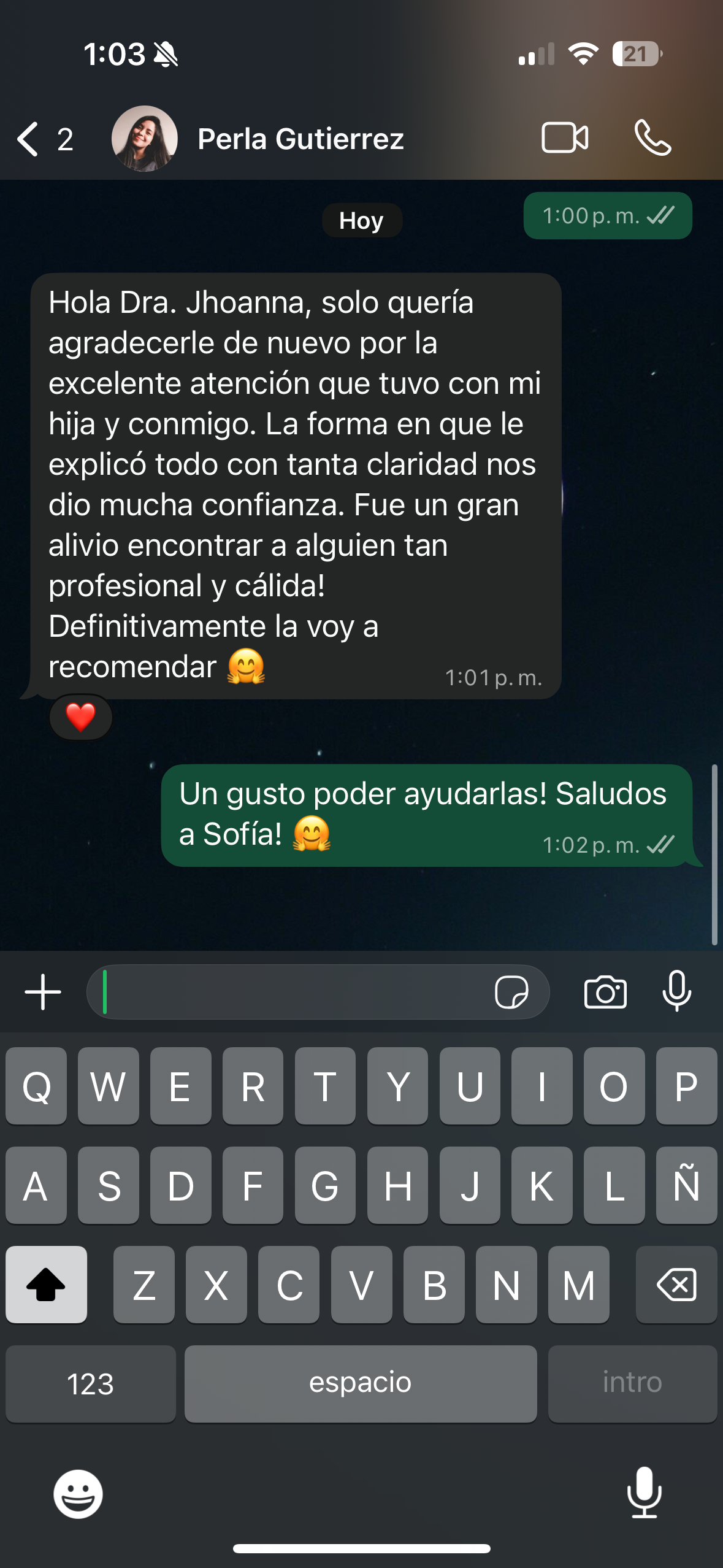Screen dimensions: 723x1568
Task: Open the sticker picker
Action: (x=511, y=992)
